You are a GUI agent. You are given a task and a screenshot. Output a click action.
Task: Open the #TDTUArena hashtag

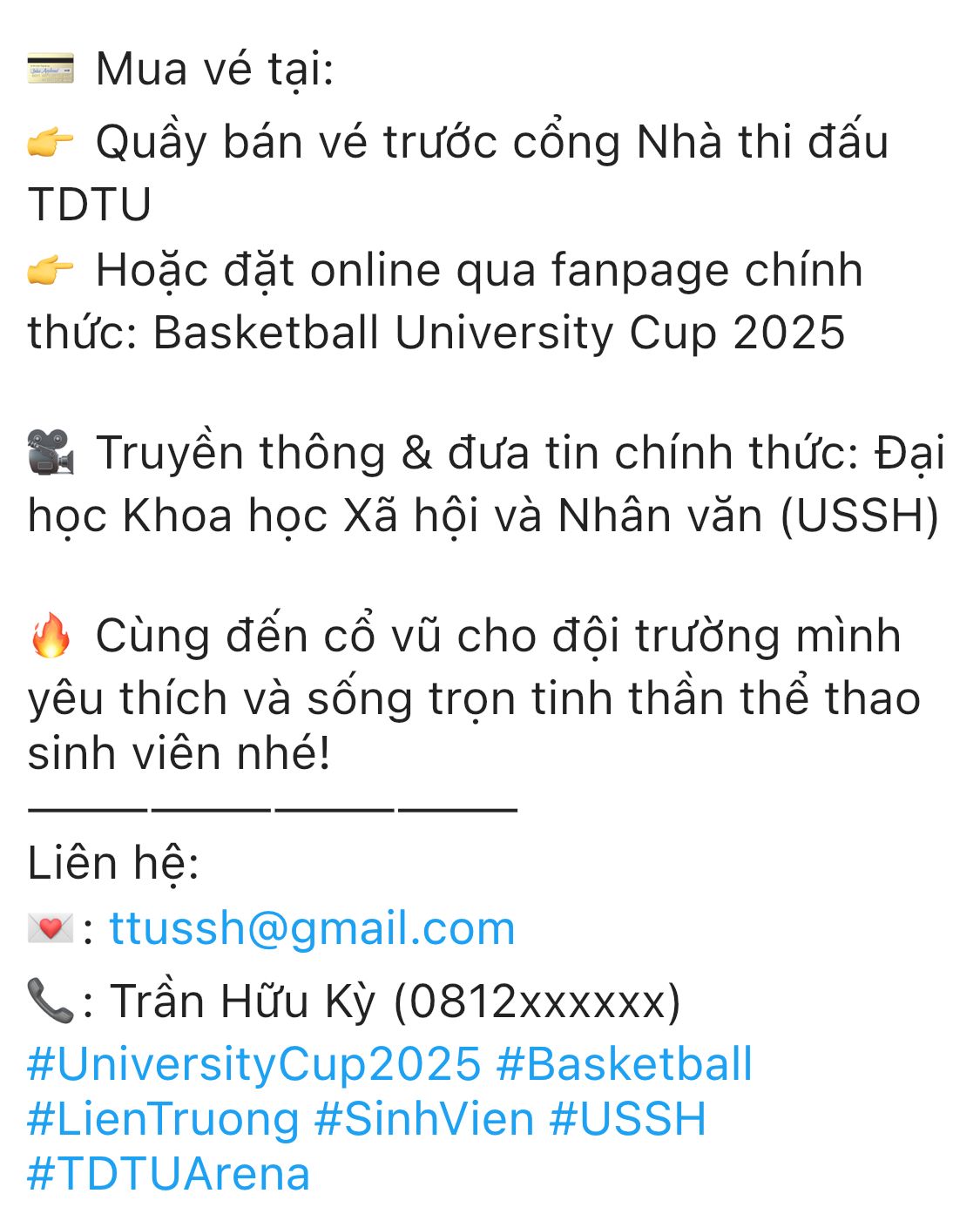(x=168, y=1174)
